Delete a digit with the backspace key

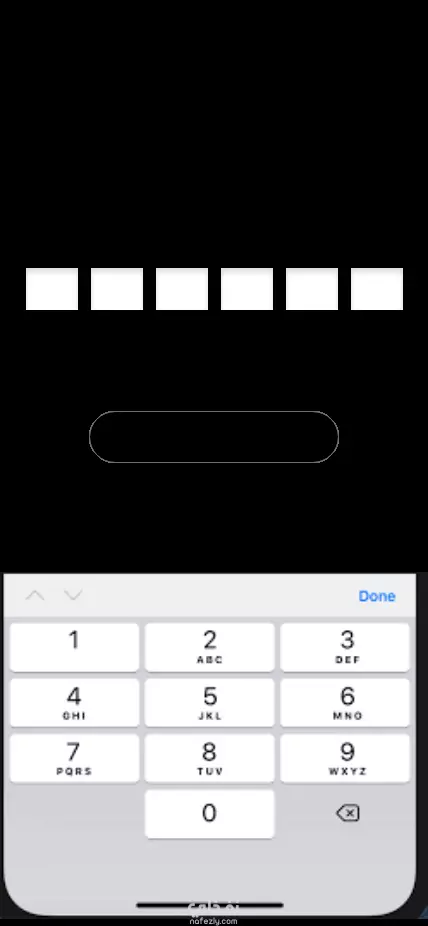click(x=348, y=814)
